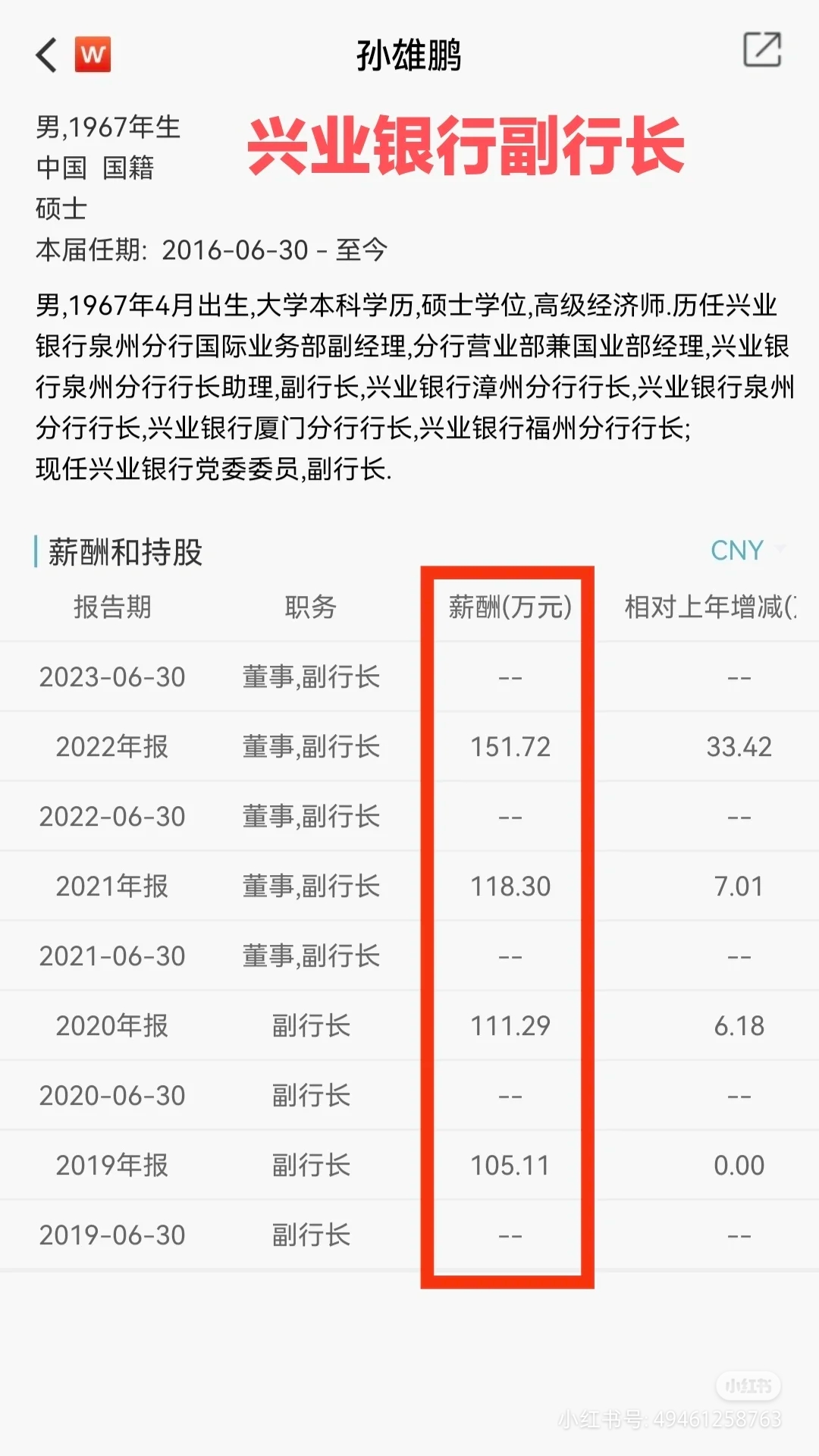This screenshot has width=819, height=1456.
Task: Tap the 孙雄鹏 title in the header
Action: point(409,55)
